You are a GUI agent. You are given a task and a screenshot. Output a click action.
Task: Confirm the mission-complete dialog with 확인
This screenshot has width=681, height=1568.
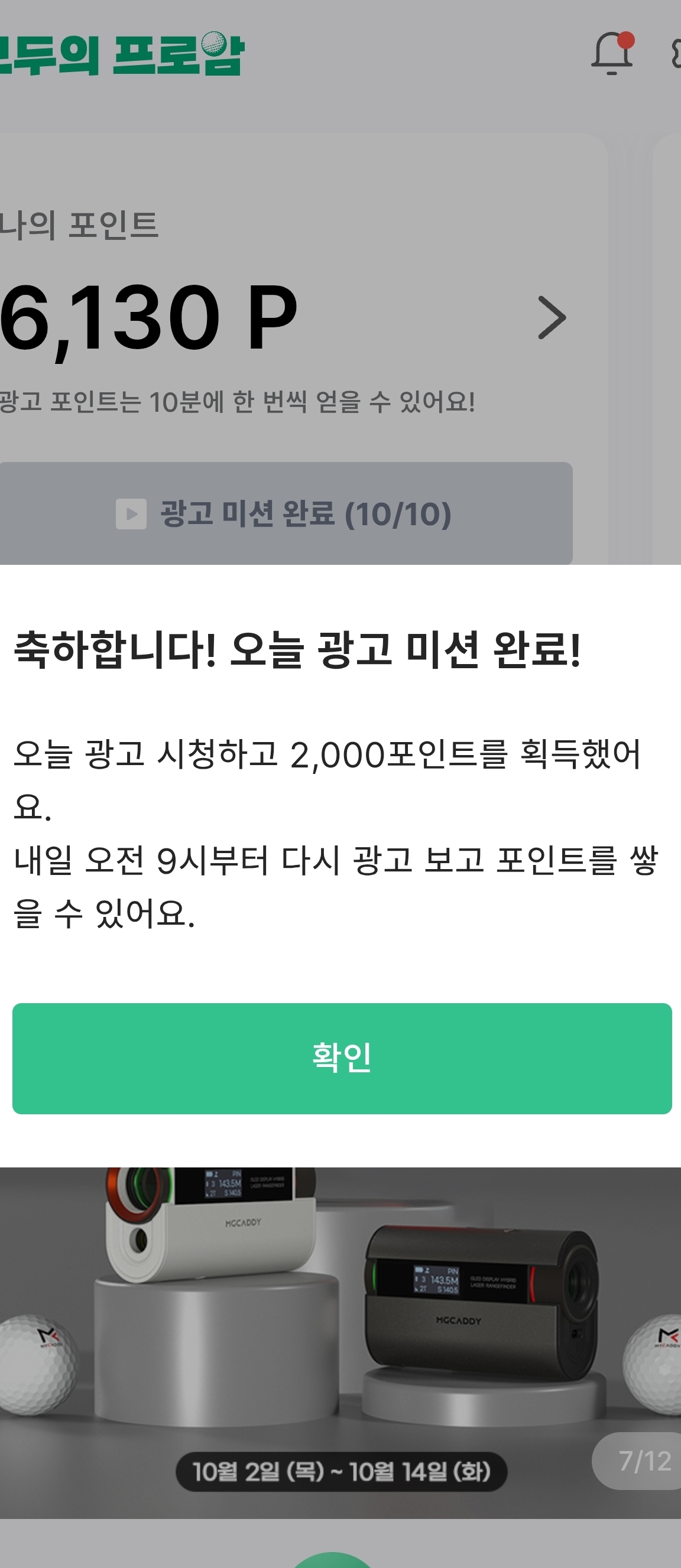(x=341, y=1059)
